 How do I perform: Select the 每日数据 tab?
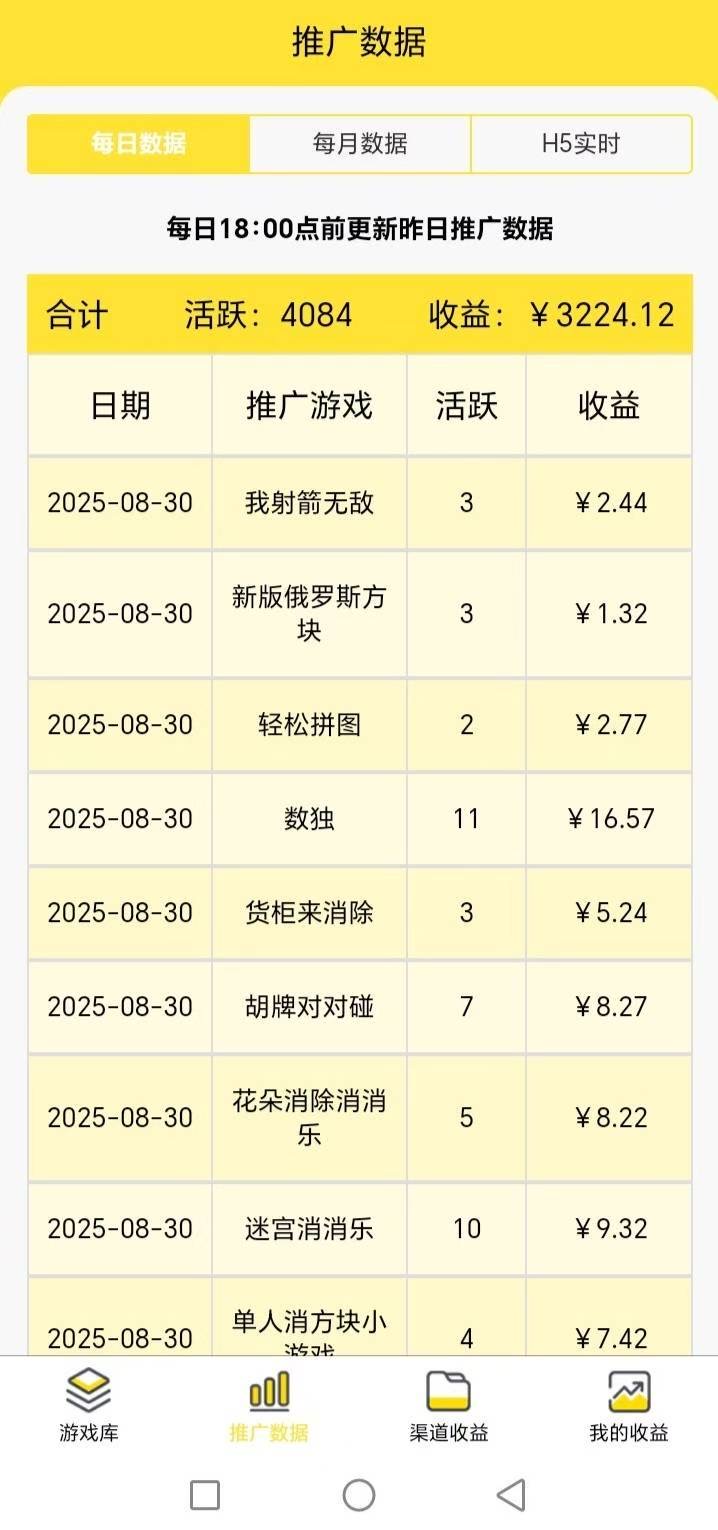click(x=138, y=144)
